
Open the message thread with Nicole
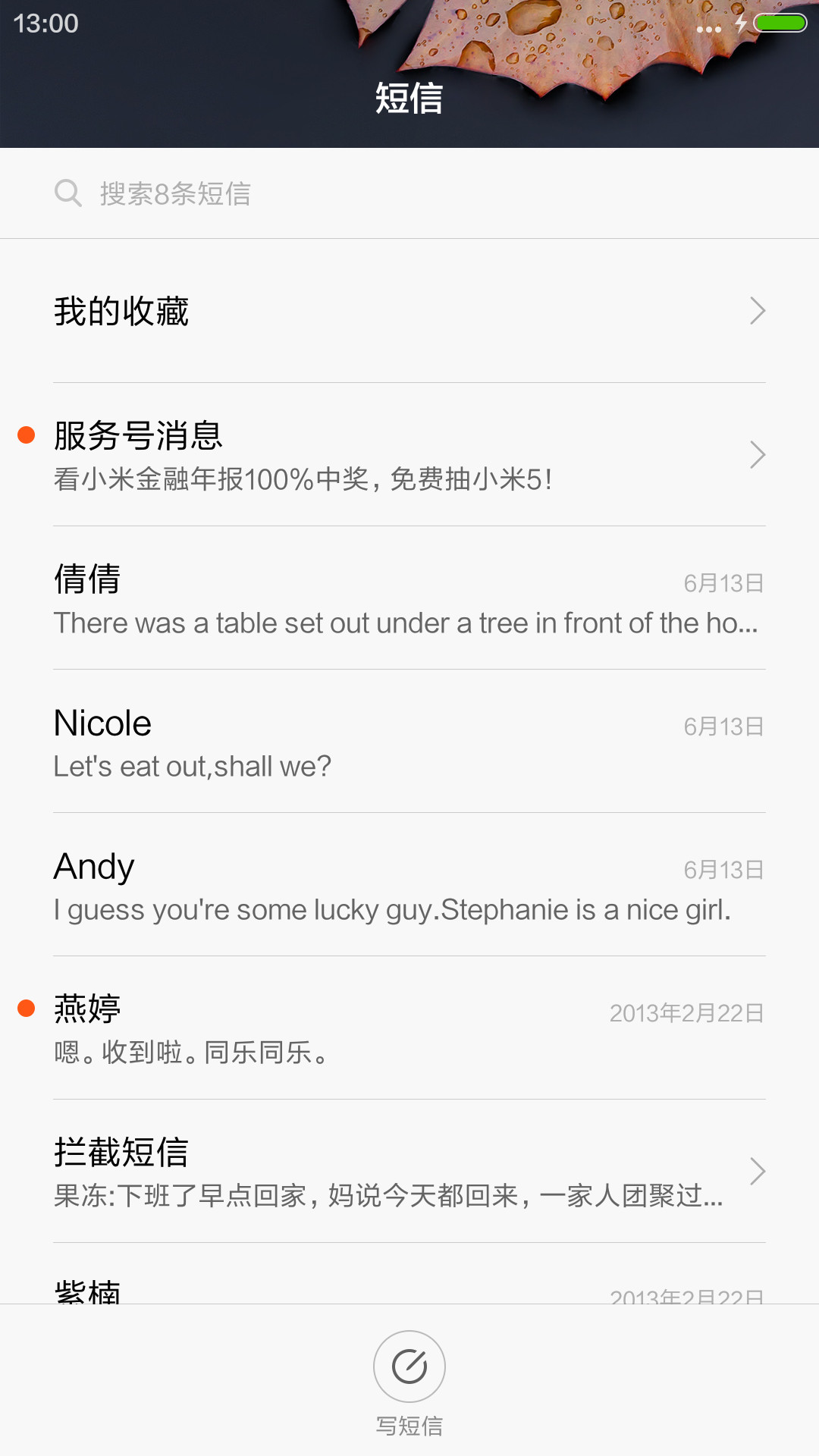pyautogui.click(x=409, y=741)
